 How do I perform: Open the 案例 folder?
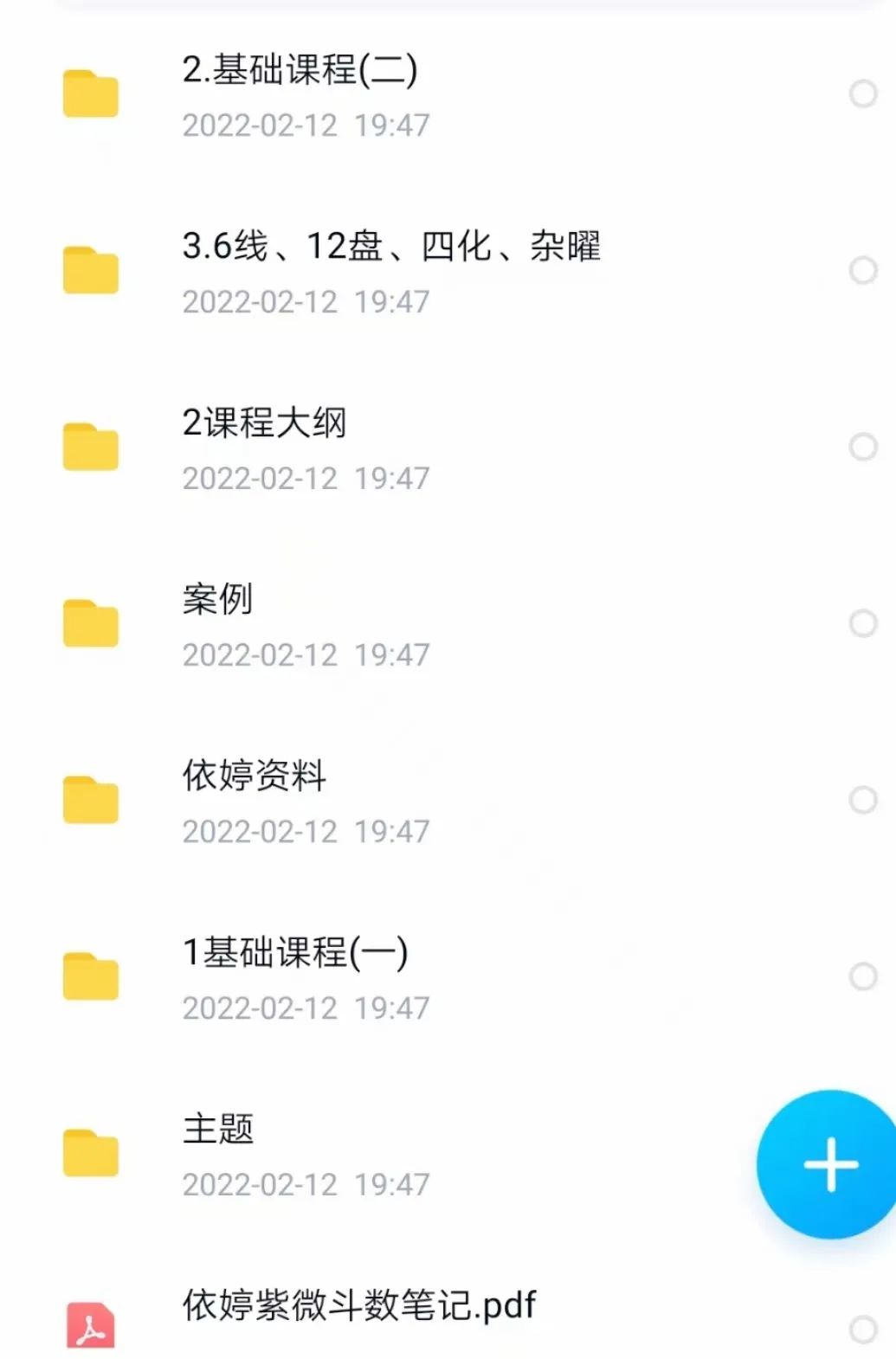(217, 623)
